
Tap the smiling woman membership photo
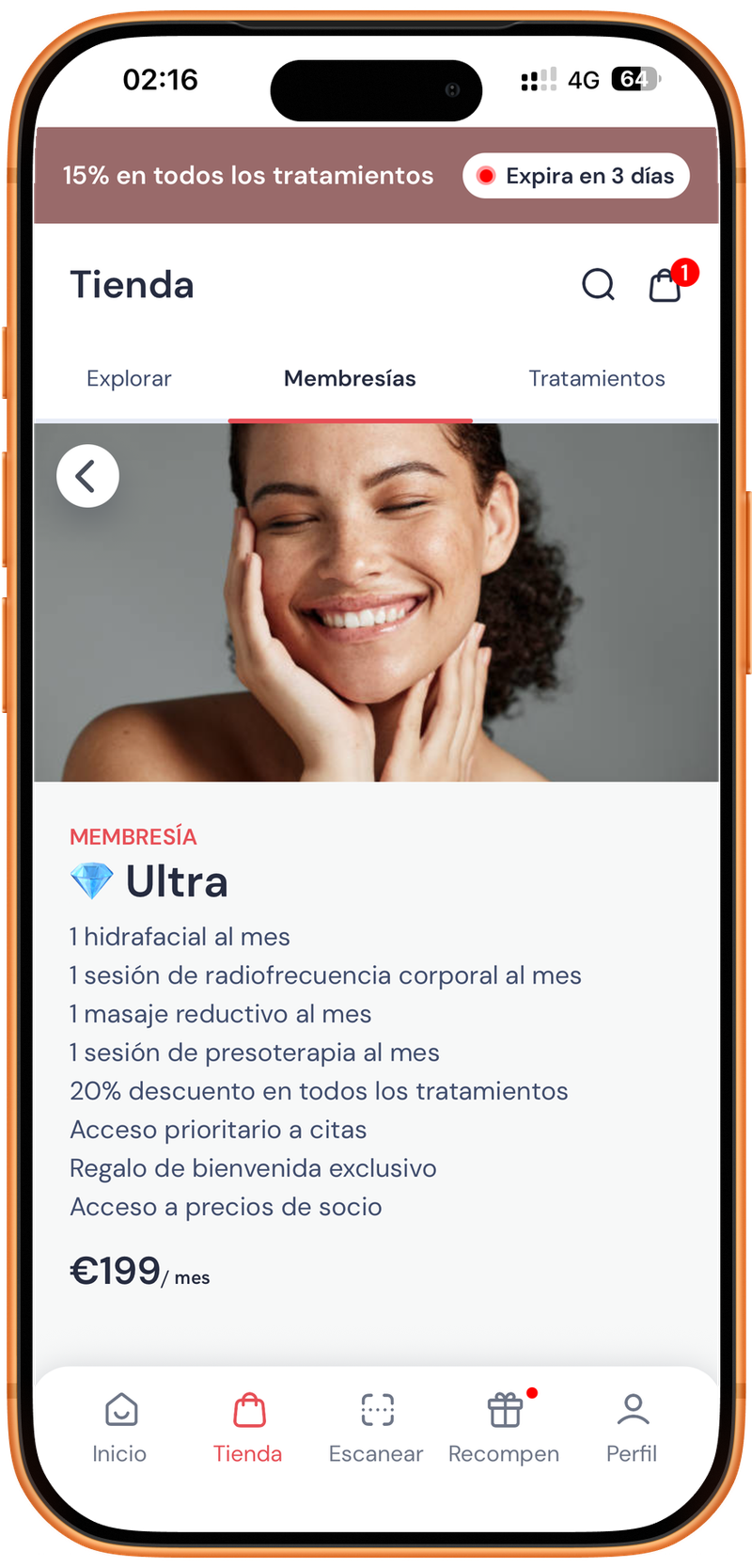[376, 602]
